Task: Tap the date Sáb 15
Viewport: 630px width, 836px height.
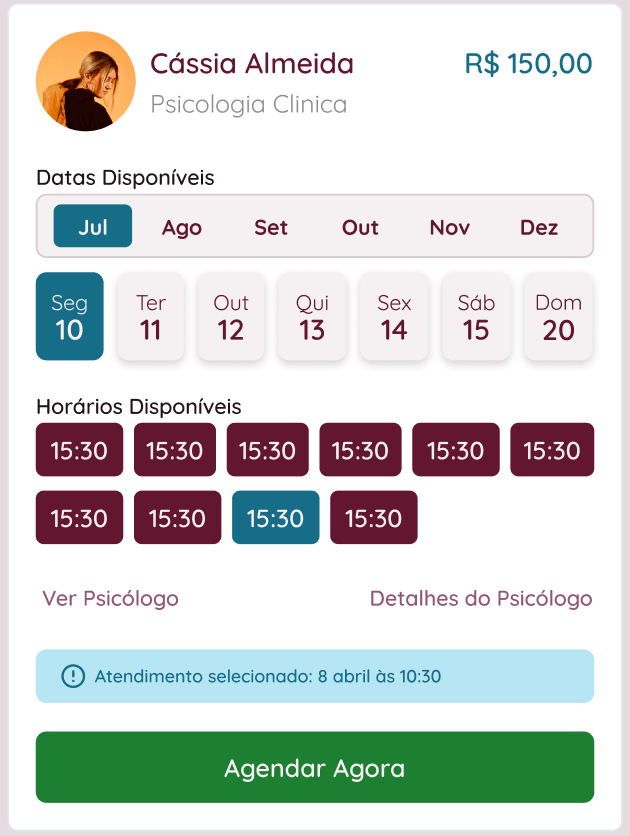Action: [x=476, y=316]
